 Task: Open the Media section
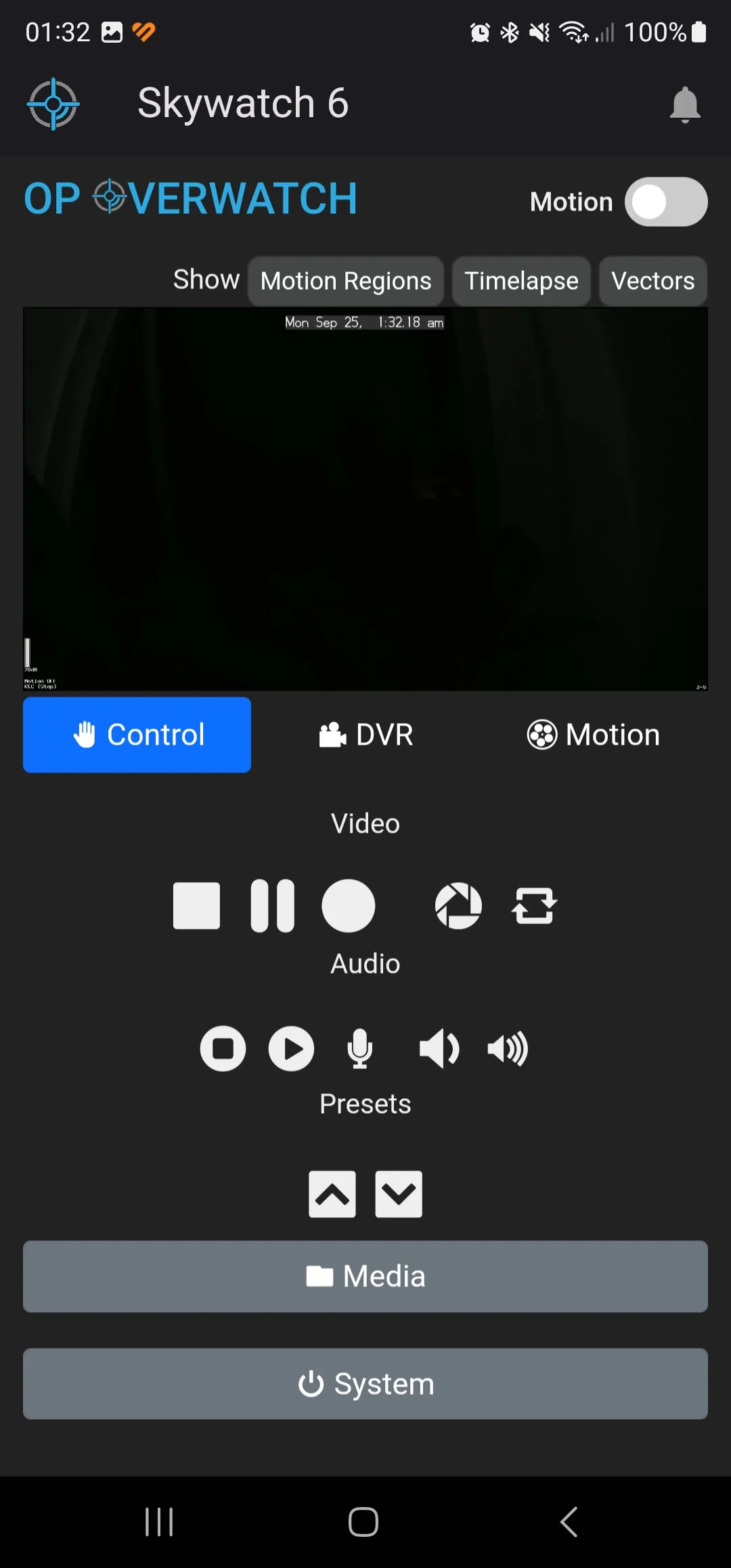point(365,1276)
